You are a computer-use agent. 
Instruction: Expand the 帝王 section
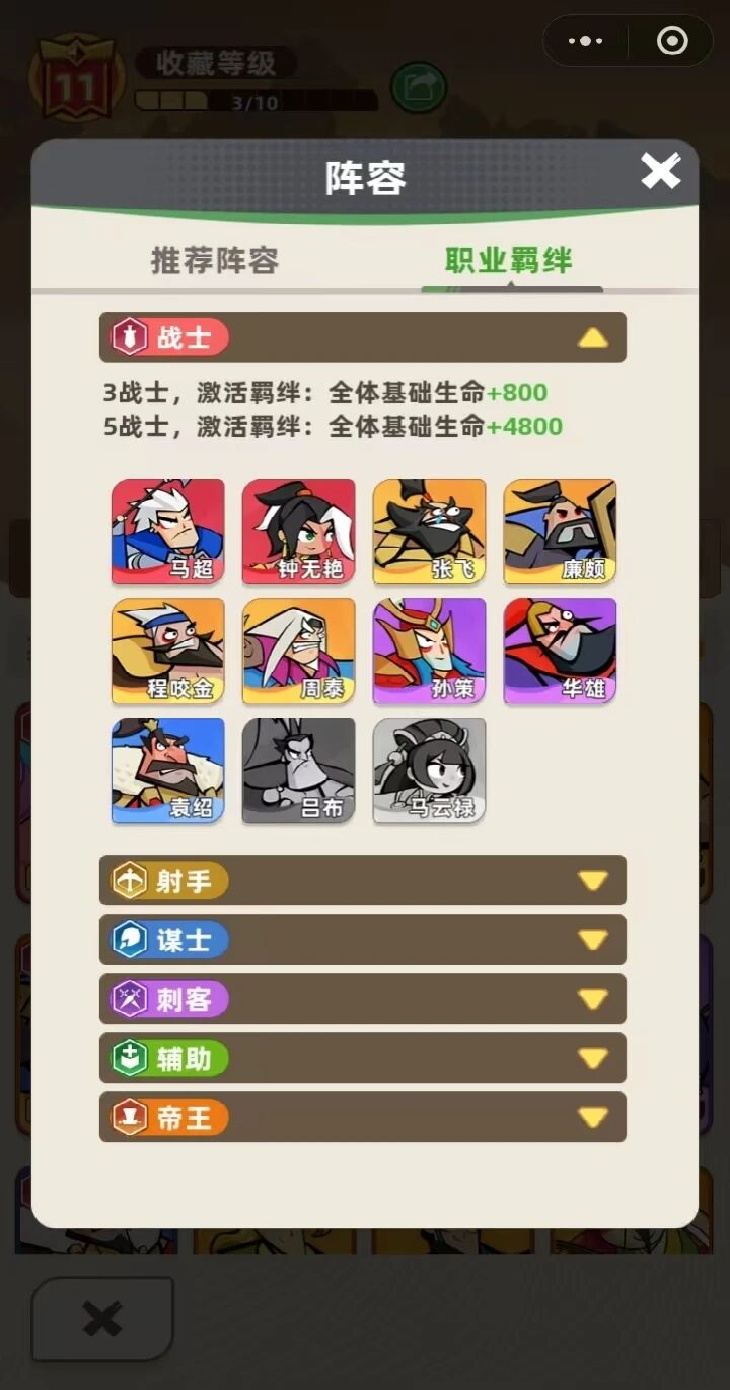592,1117
